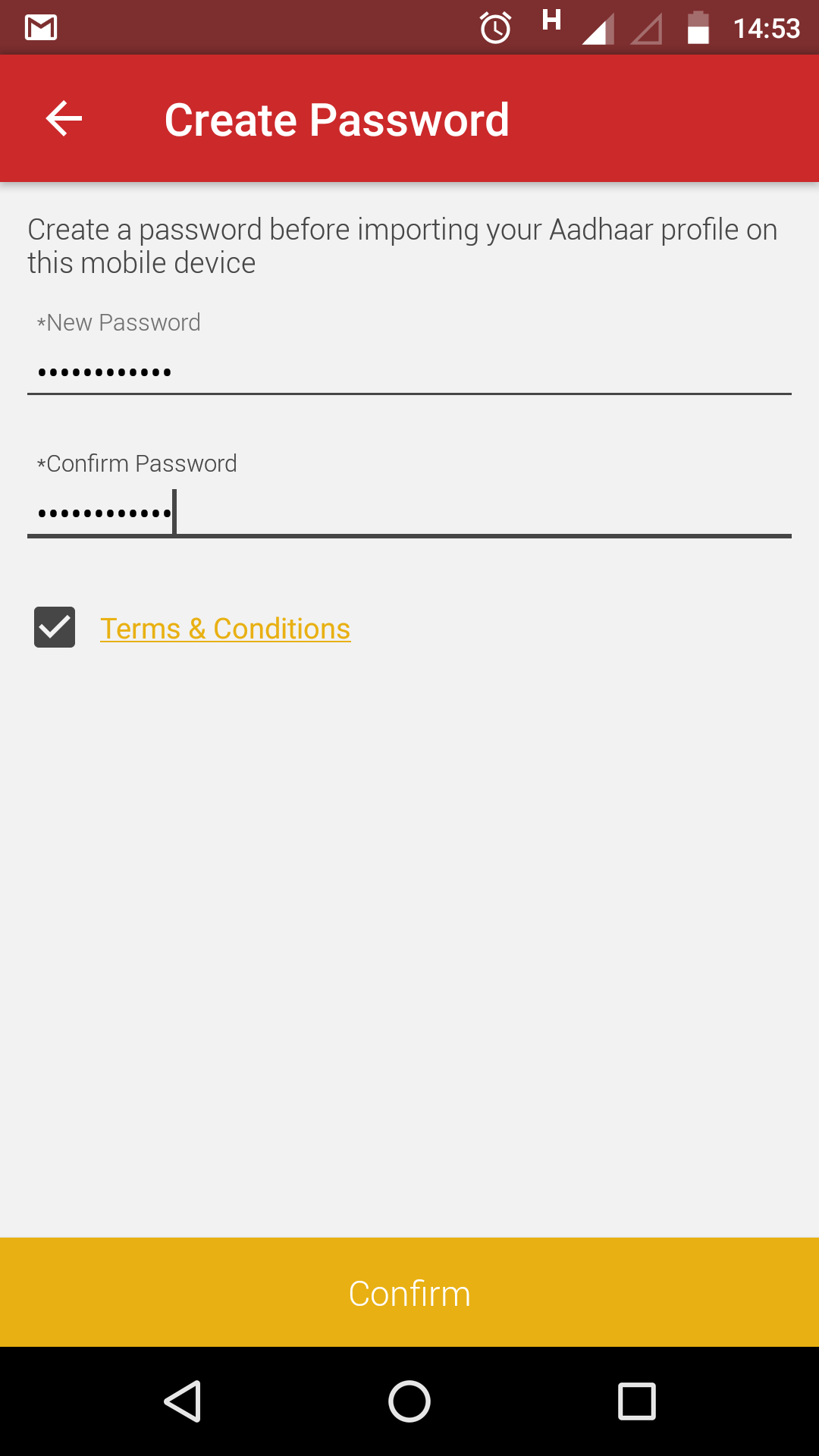
Task: Focus the New Password field
Action: click(409, 372)
